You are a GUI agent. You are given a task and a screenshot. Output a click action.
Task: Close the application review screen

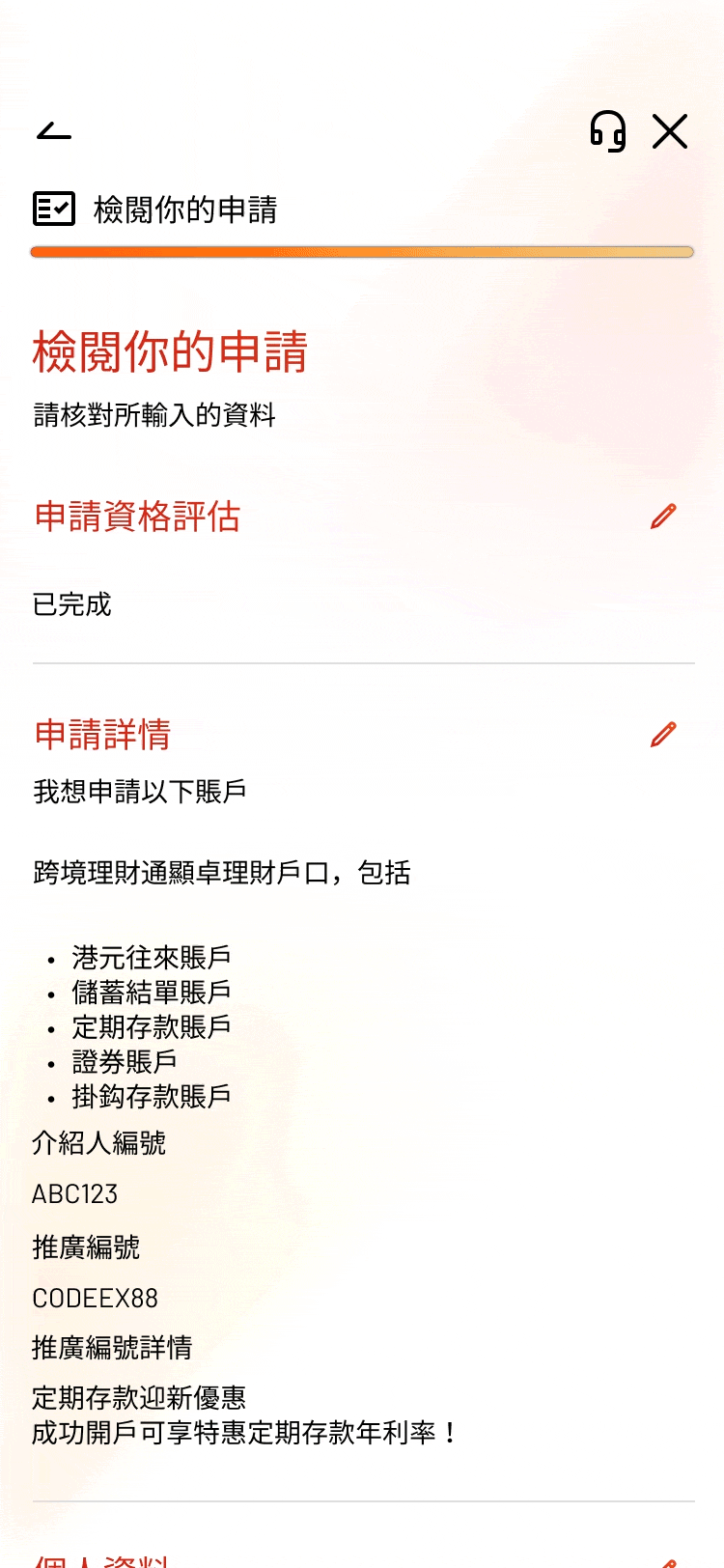pos(670,131)
